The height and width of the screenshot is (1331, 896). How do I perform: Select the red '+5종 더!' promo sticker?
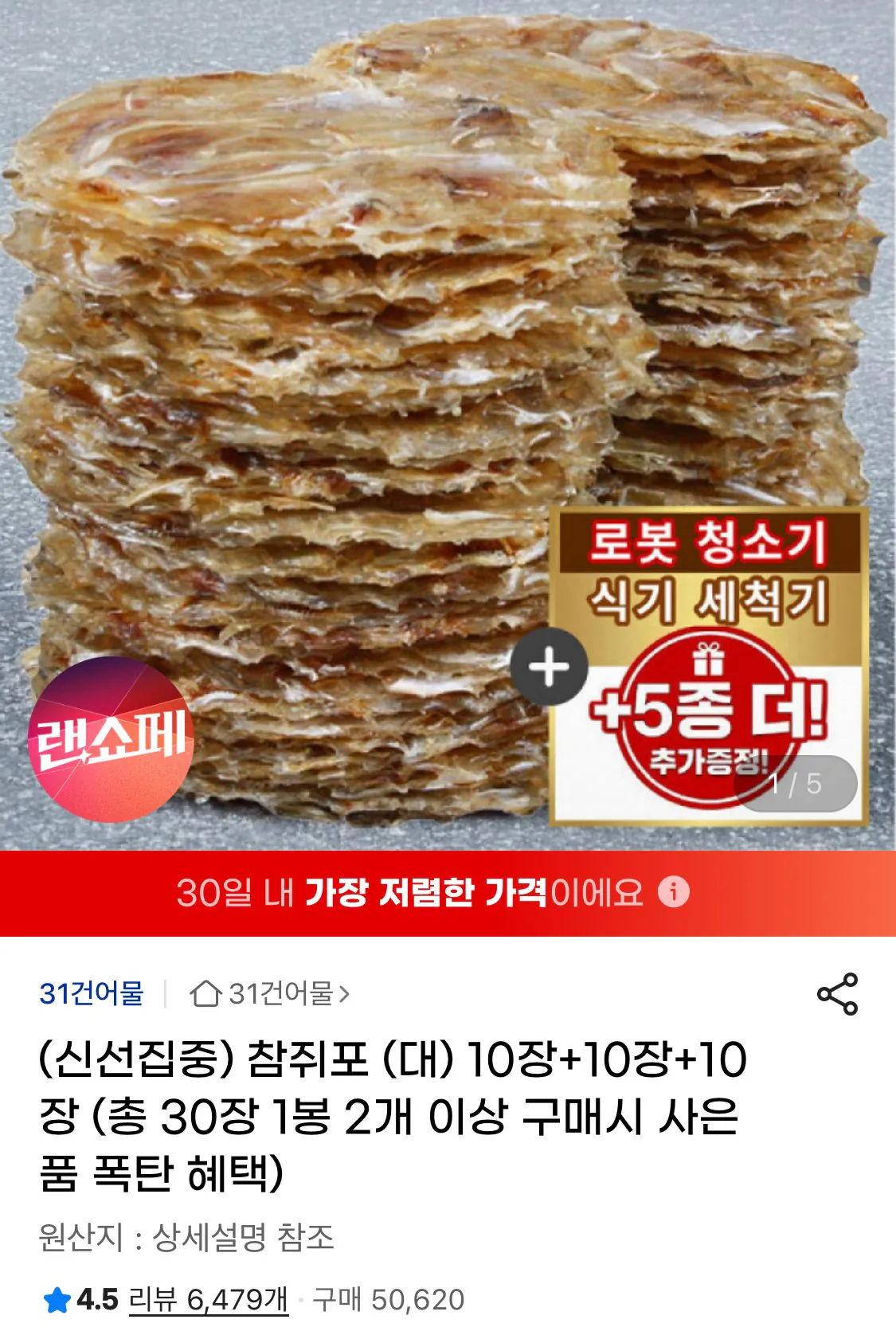706,717
